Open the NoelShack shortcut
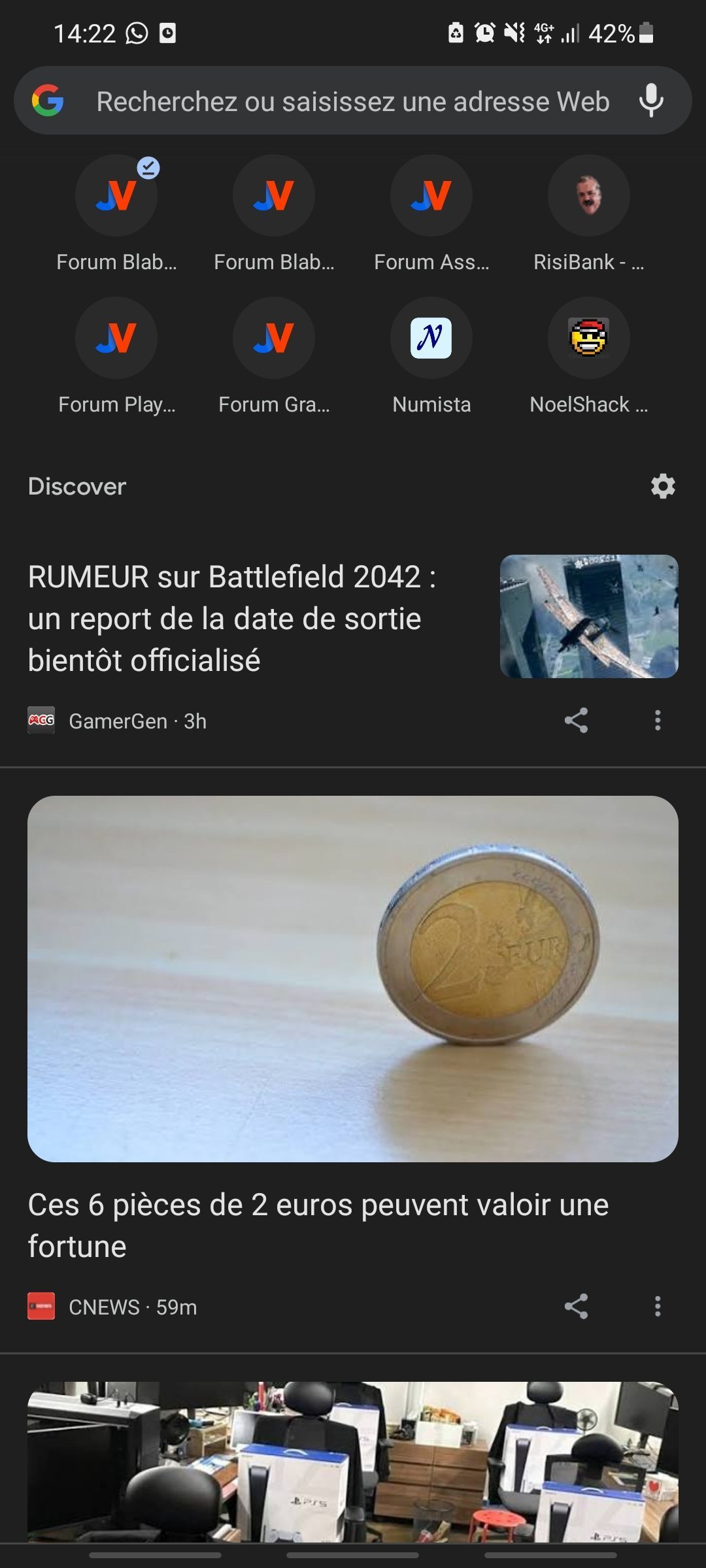The width and height of the screenshot is (706, 1568). (x=588, y=338)
